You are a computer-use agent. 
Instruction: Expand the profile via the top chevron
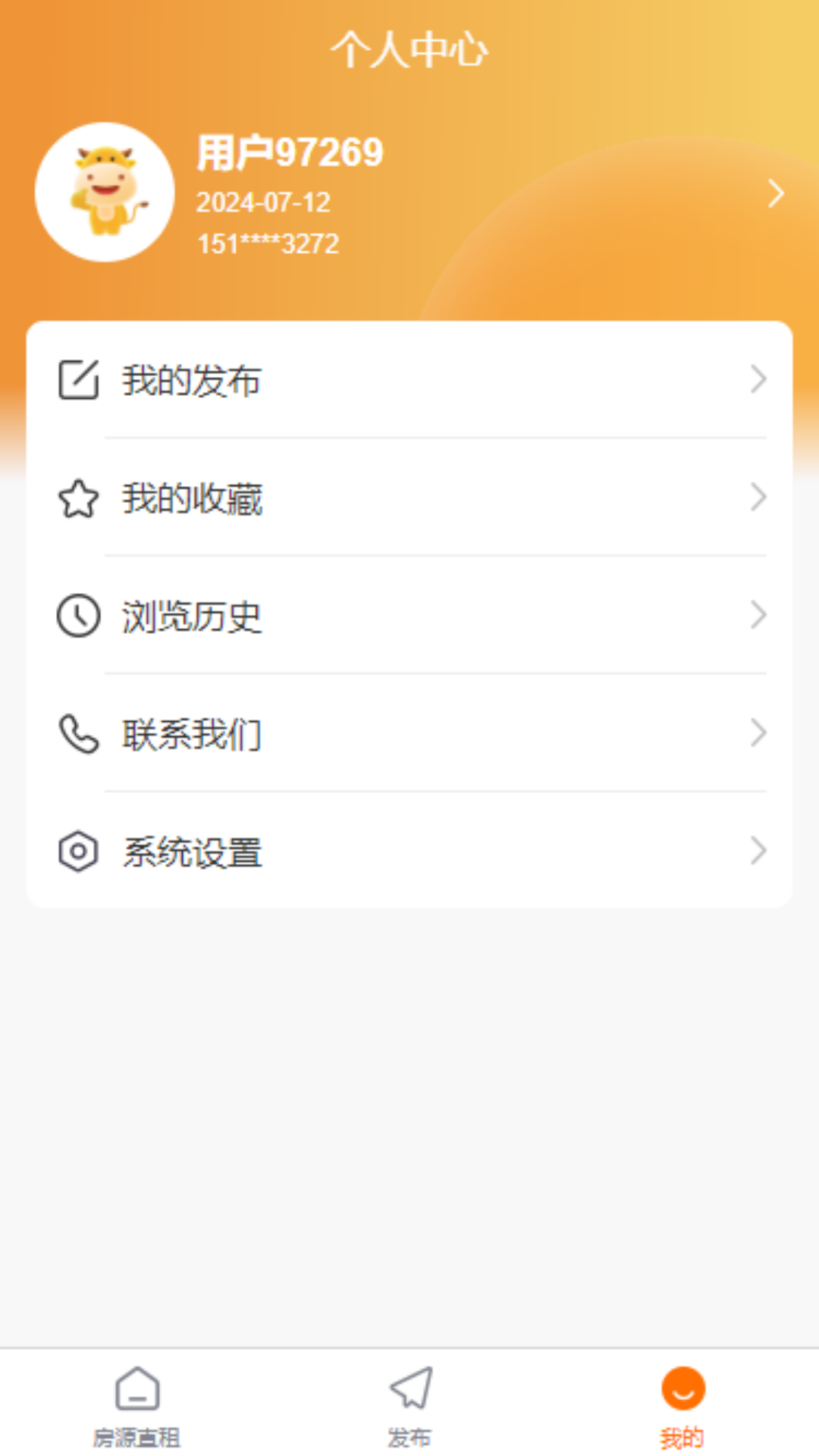[x=775, y=193]
